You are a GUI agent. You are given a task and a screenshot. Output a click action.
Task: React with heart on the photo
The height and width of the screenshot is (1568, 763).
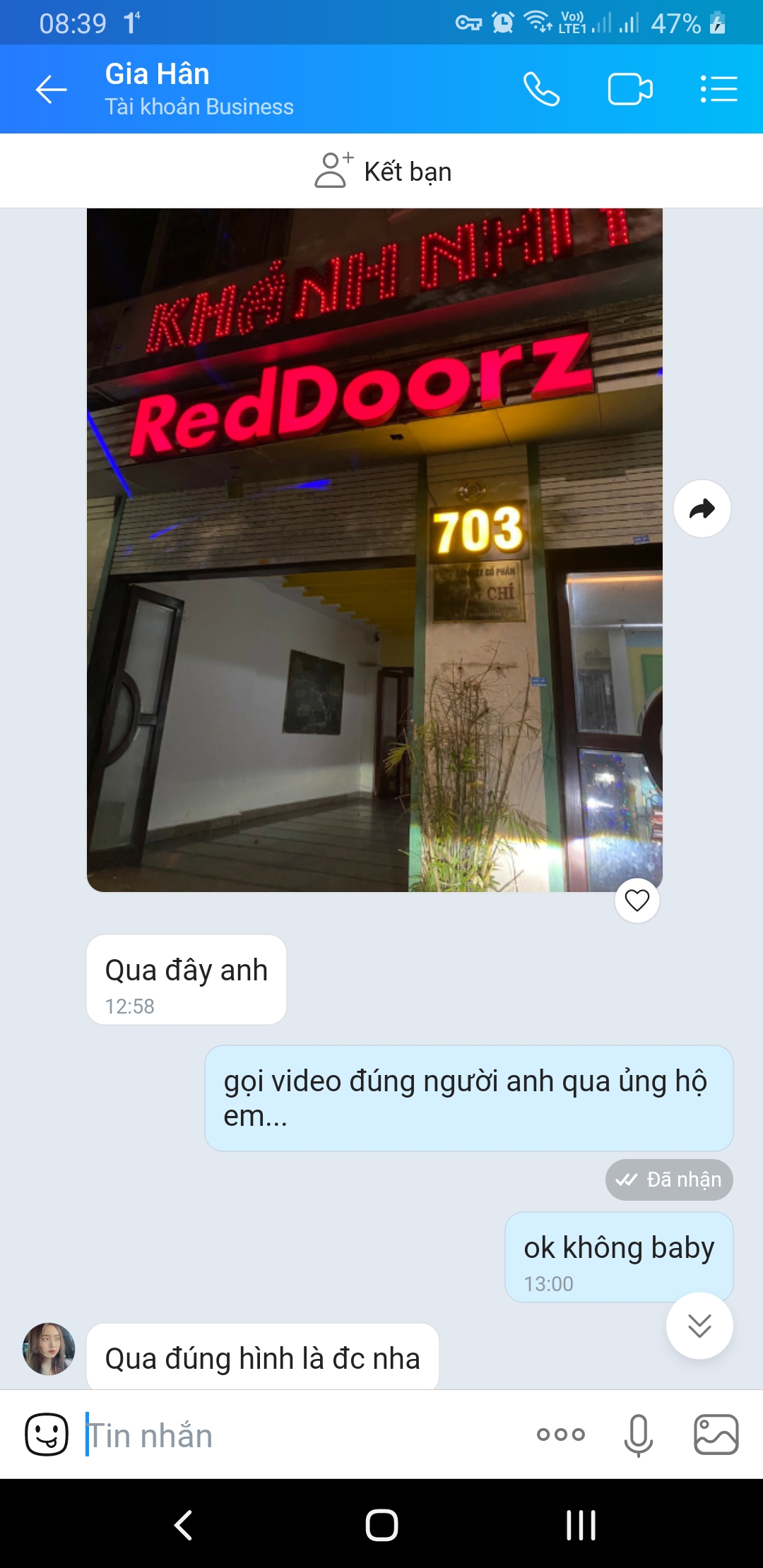pos(637,901)
